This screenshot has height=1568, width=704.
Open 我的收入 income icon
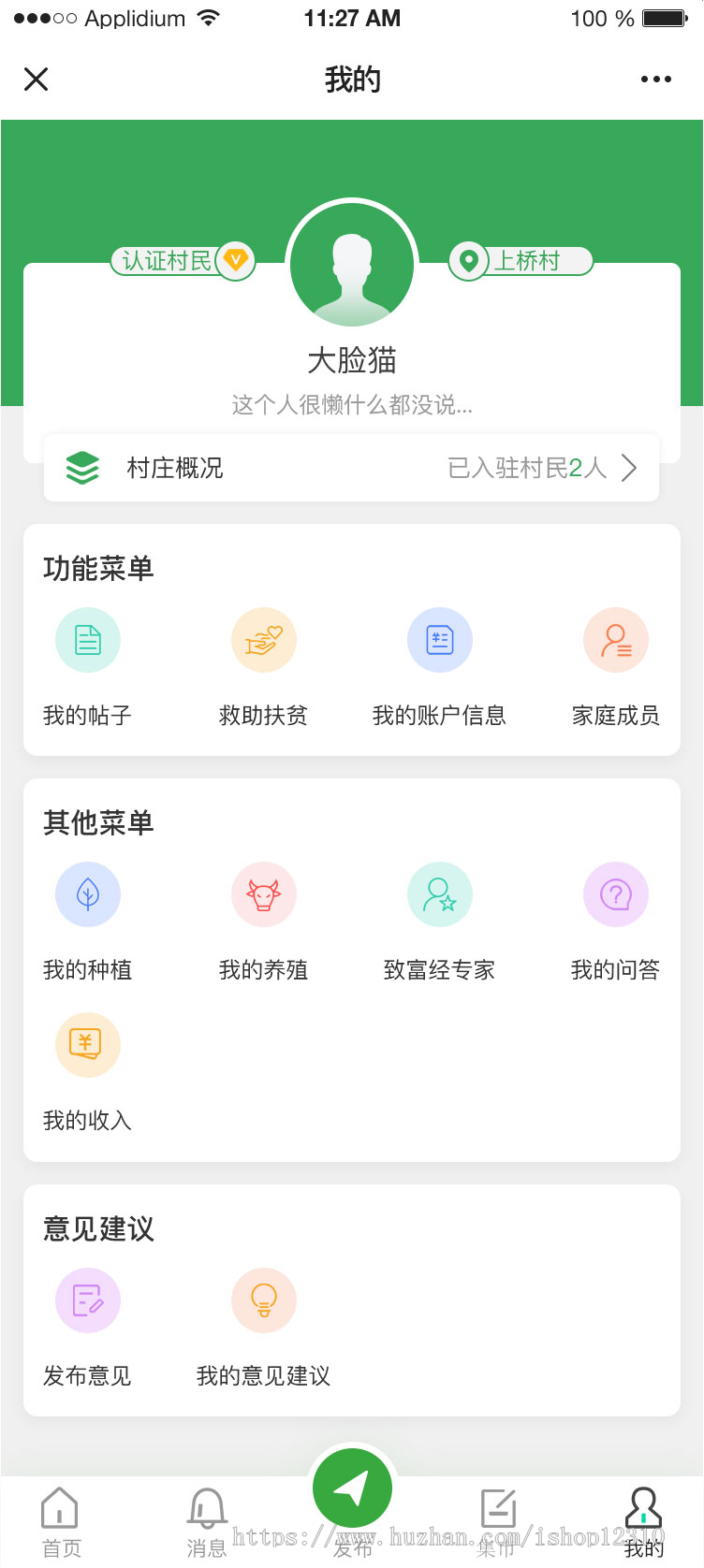click(x=88, y=1045)
